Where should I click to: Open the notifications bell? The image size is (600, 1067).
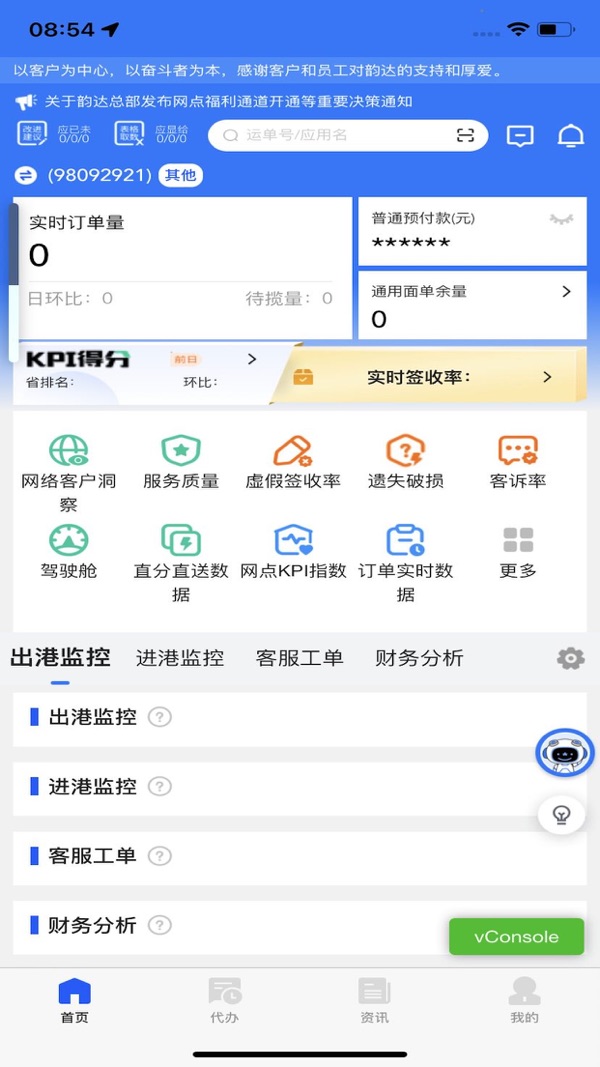(x=570, y=135)
